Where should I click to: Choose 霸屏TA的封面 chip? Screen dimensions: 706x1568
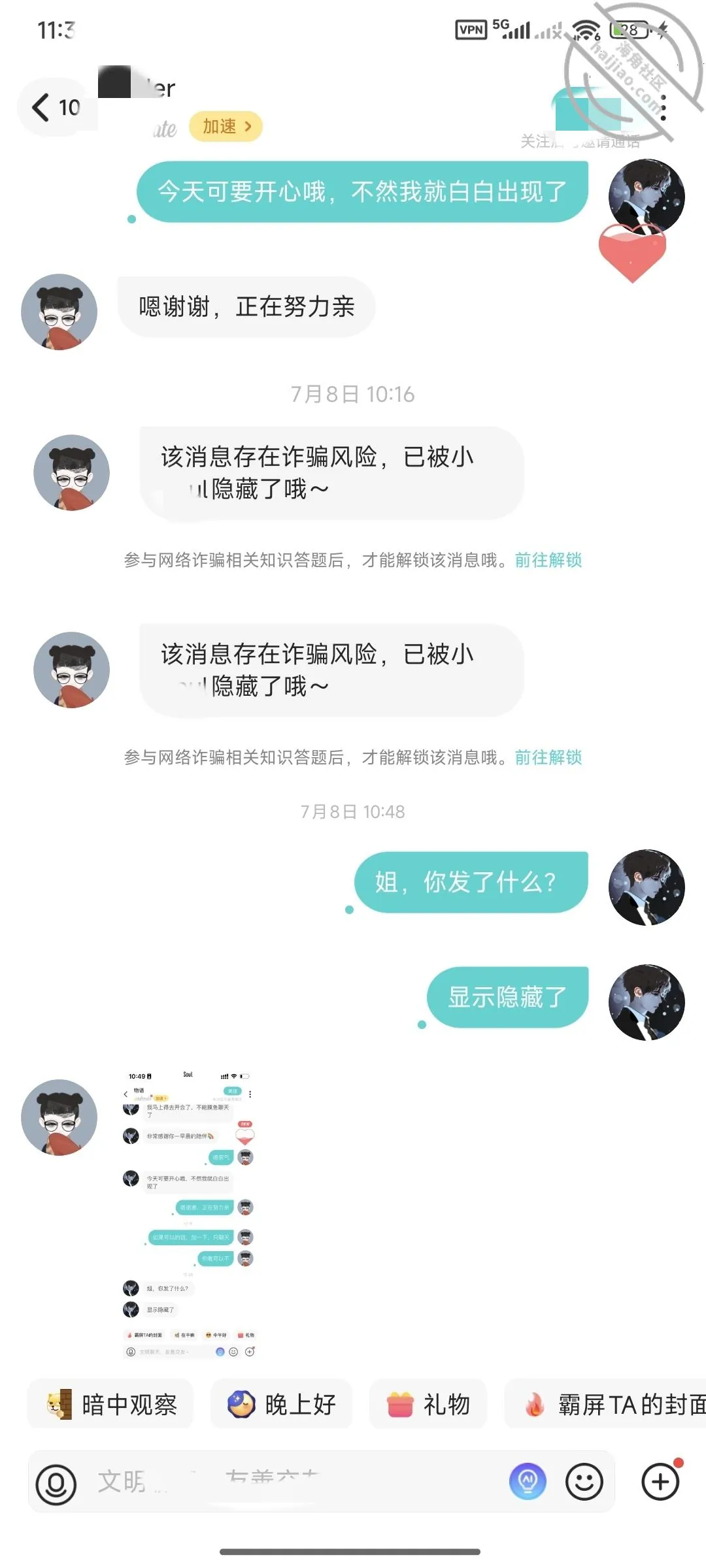click(x=606, y=1404)
